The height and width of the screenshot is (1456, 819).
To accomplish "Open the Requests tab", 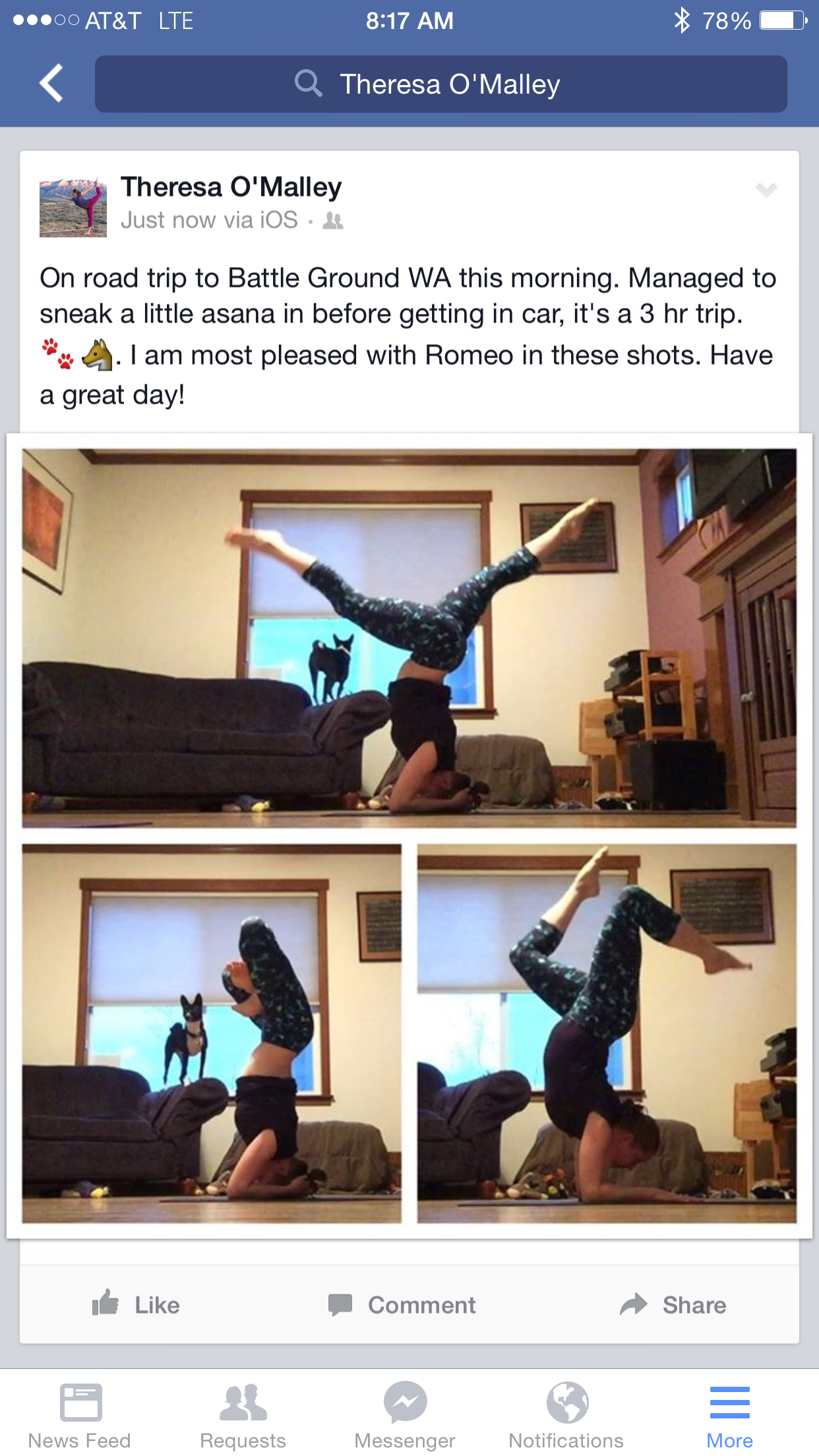I will (x=243, y=1415).
